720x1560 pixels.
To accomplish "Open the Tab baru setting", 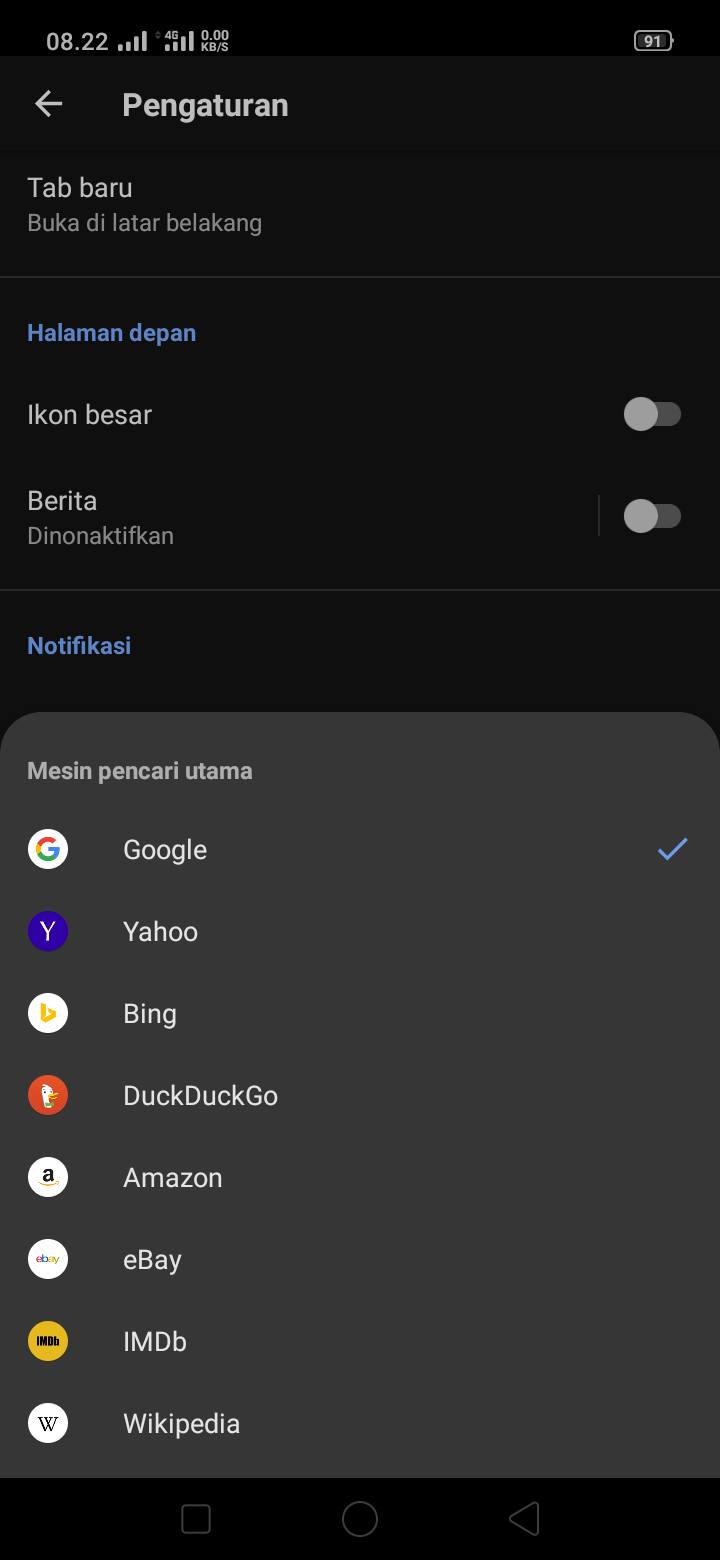I will pyautogui.click(x=360, y=205).
